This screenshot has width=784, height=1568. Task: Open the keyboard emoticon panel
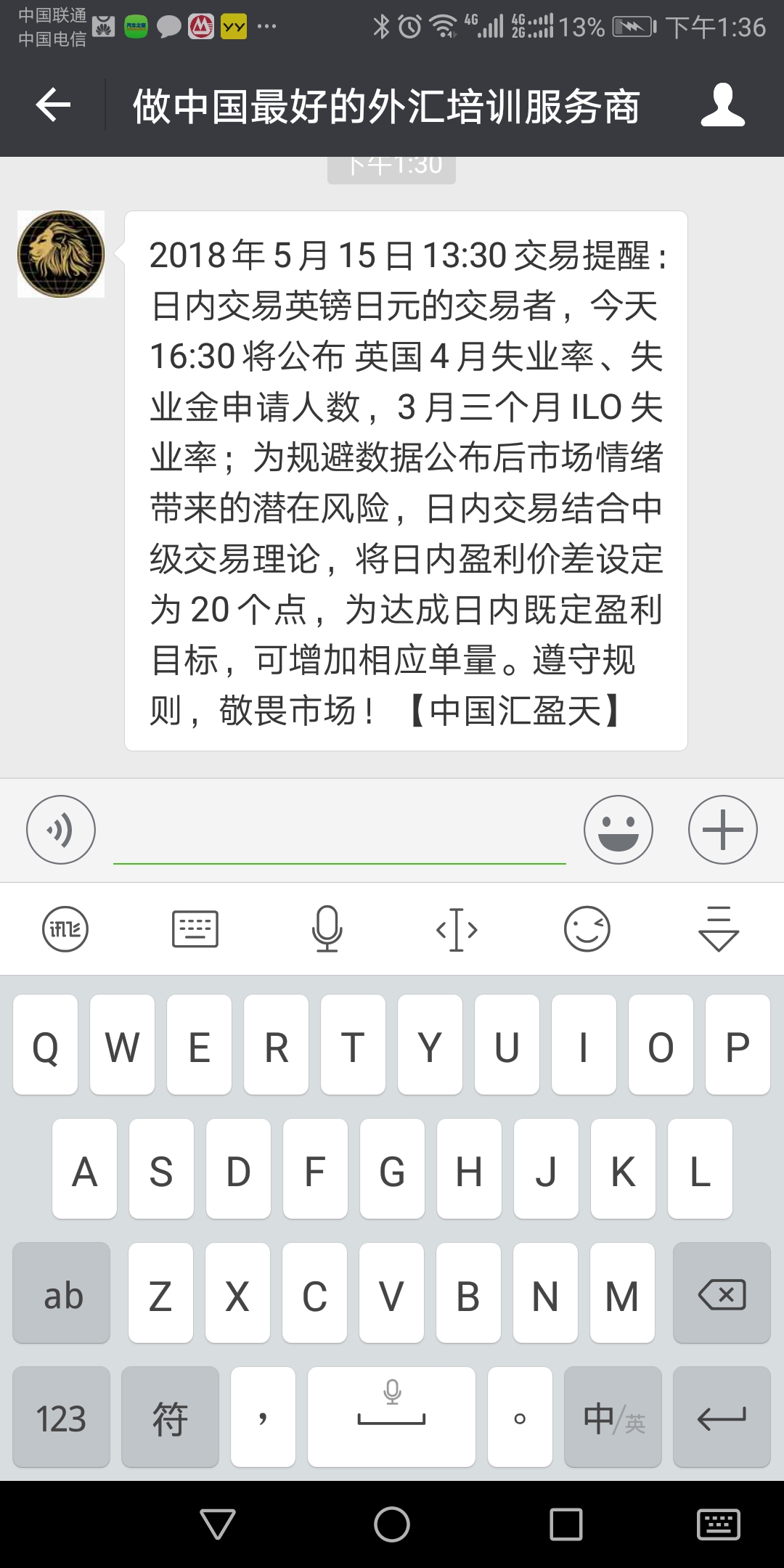[x=587, y=929]
